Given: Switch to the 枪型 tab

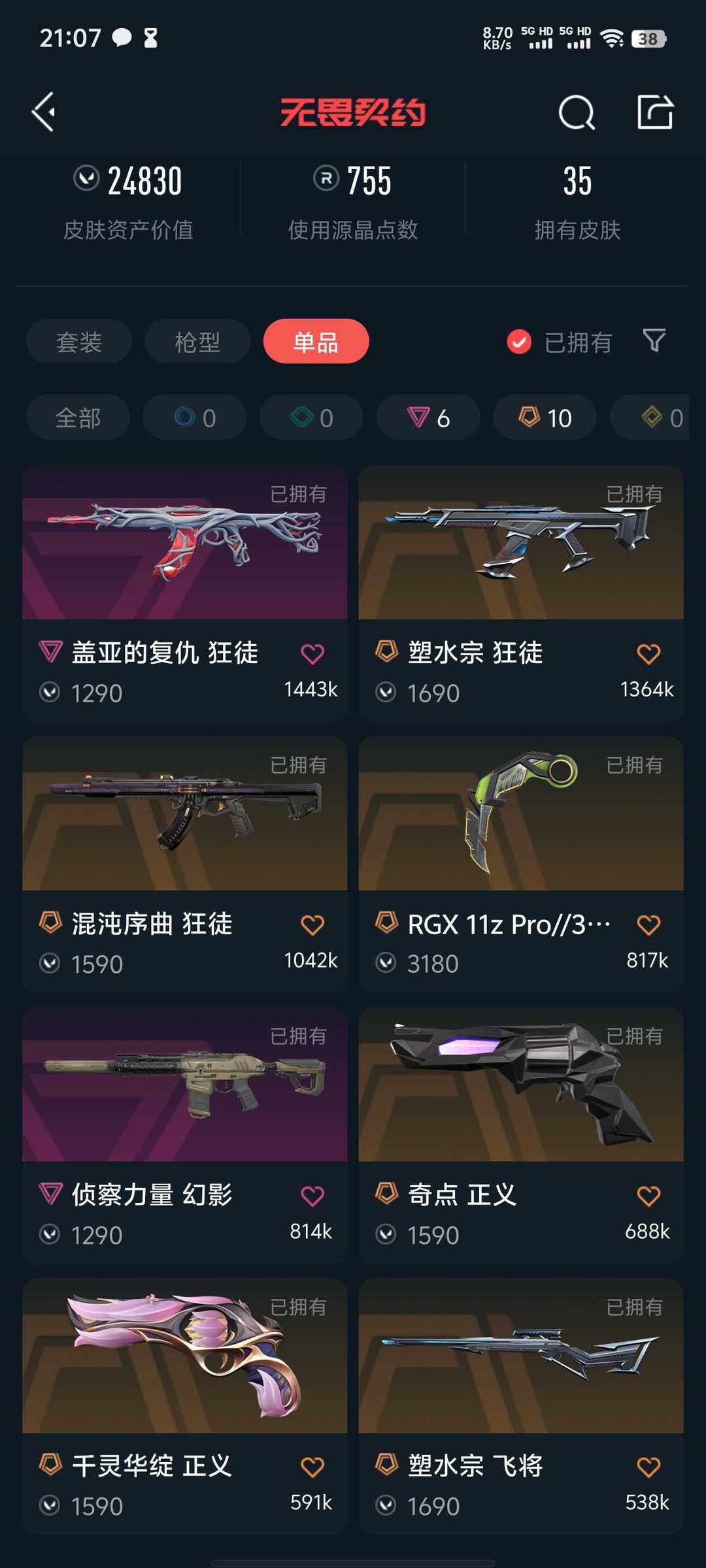Looking at the screenshot, I should tap(197, 342).
